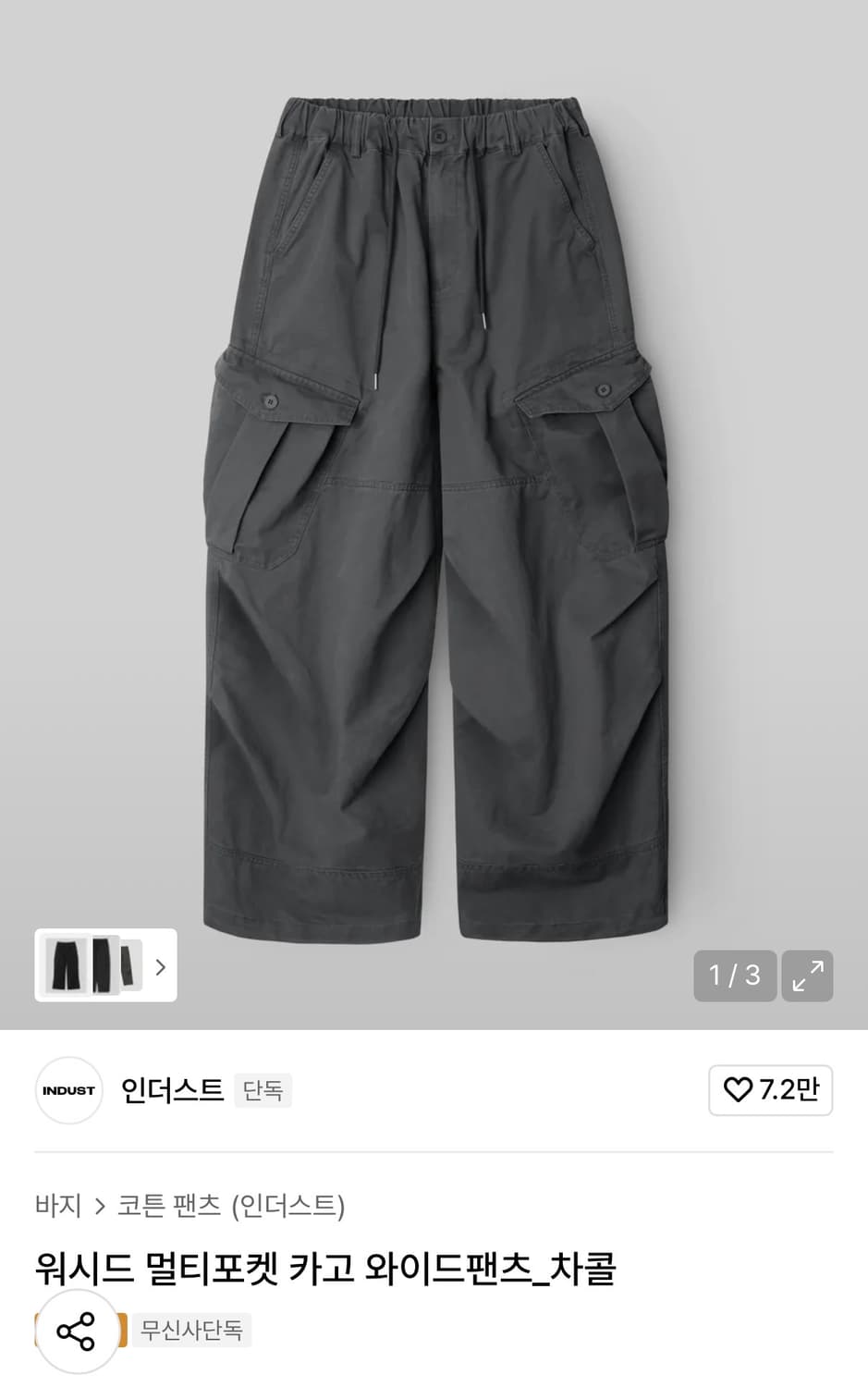Open the 인더스트 brand page link
The width and height of the screenshot is (868, 1387).
coord(172,1090)
